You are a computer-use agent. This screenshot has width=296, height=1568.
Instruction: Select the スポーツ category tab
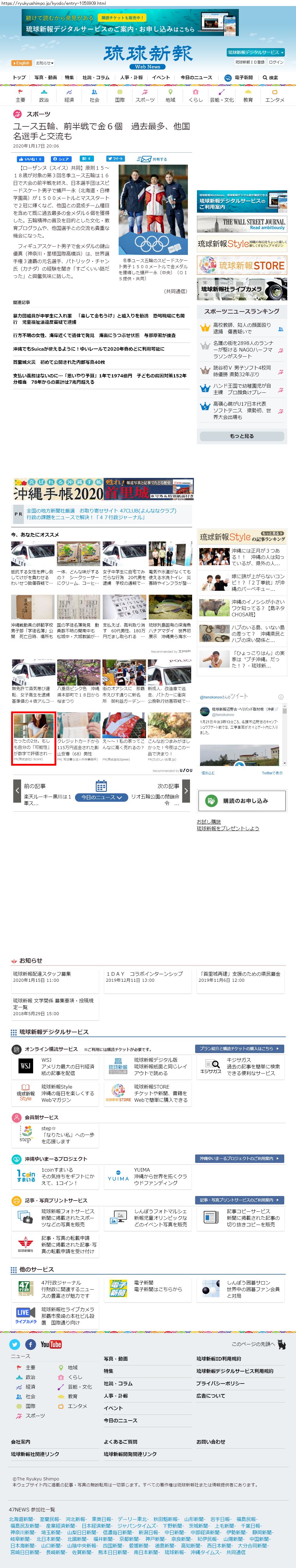[145, 96]
